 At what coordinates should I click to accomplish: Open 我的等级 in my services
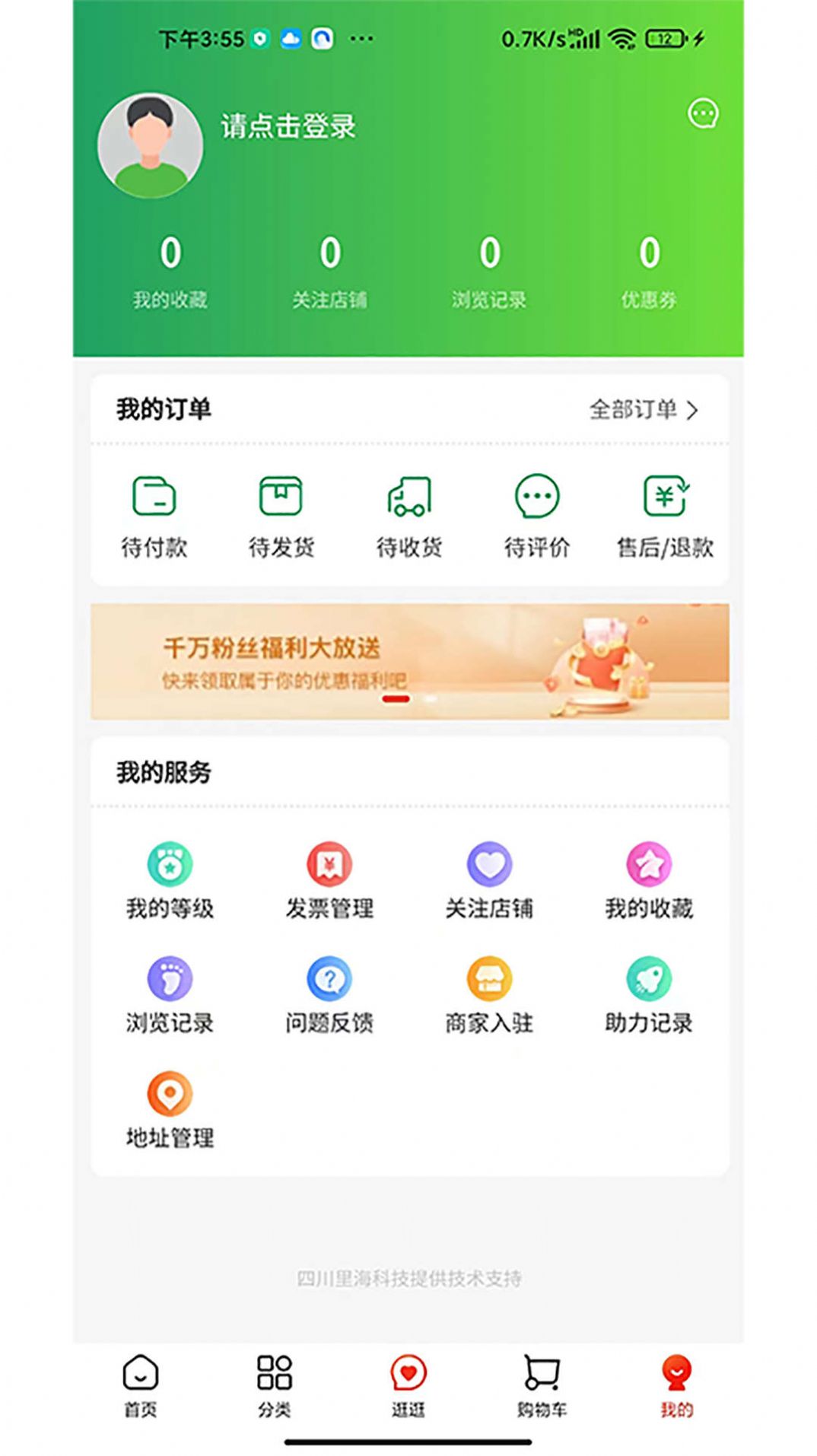[x=170, y=879]
